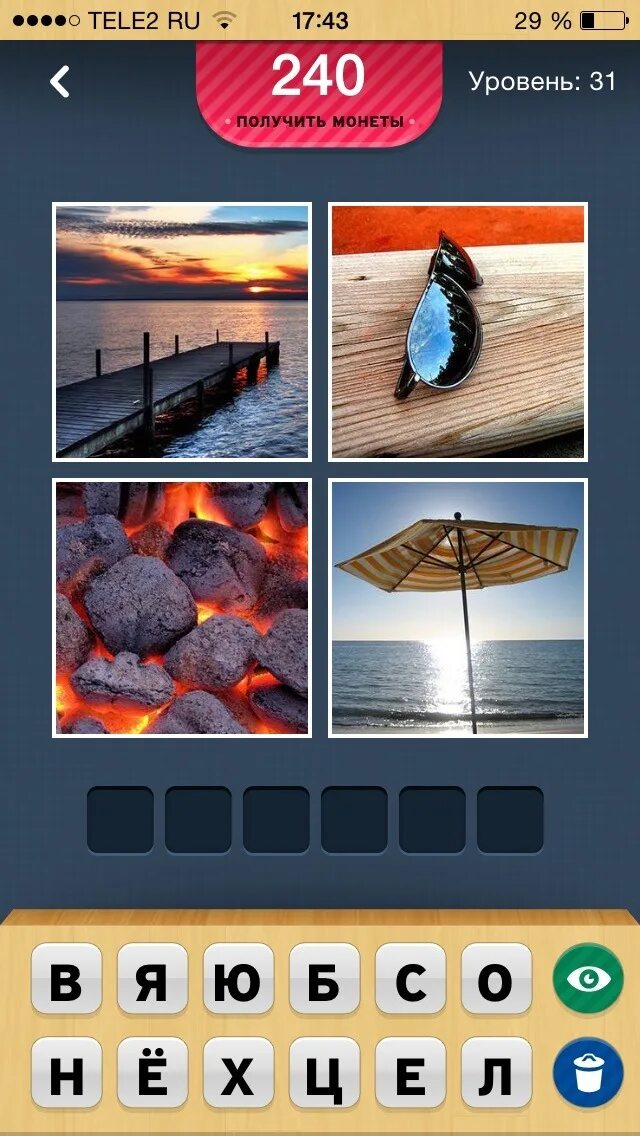Select the letter В tile
This screenshot has width=640, height=1136.
tap(67, 981)
